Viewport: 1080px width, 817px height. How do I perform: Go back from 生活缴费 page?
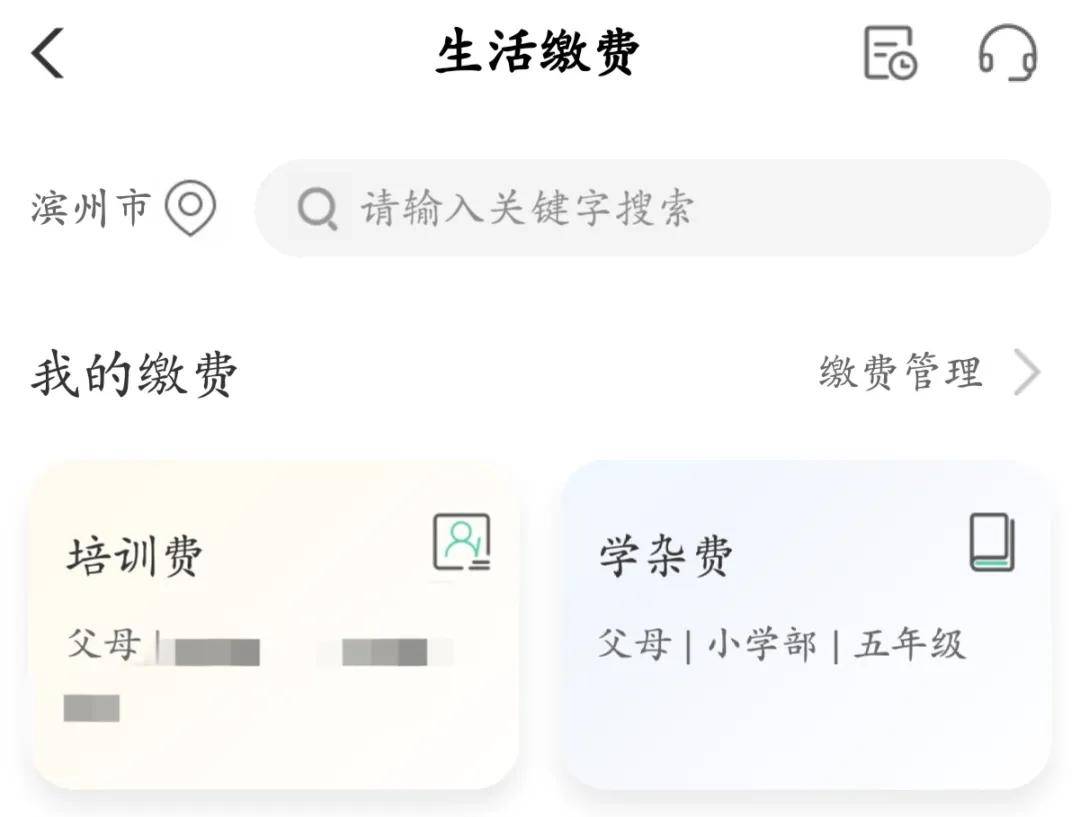[48, 53]
